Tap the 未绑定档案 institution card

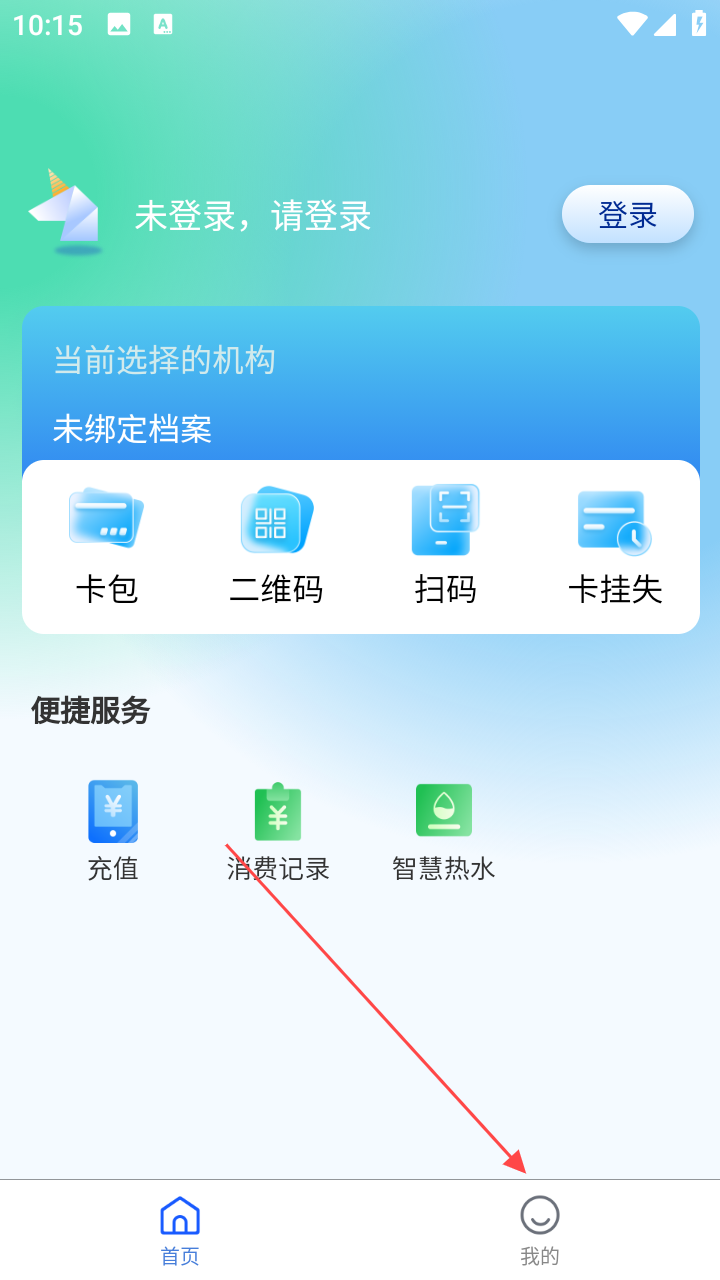(x=360, y=395)
